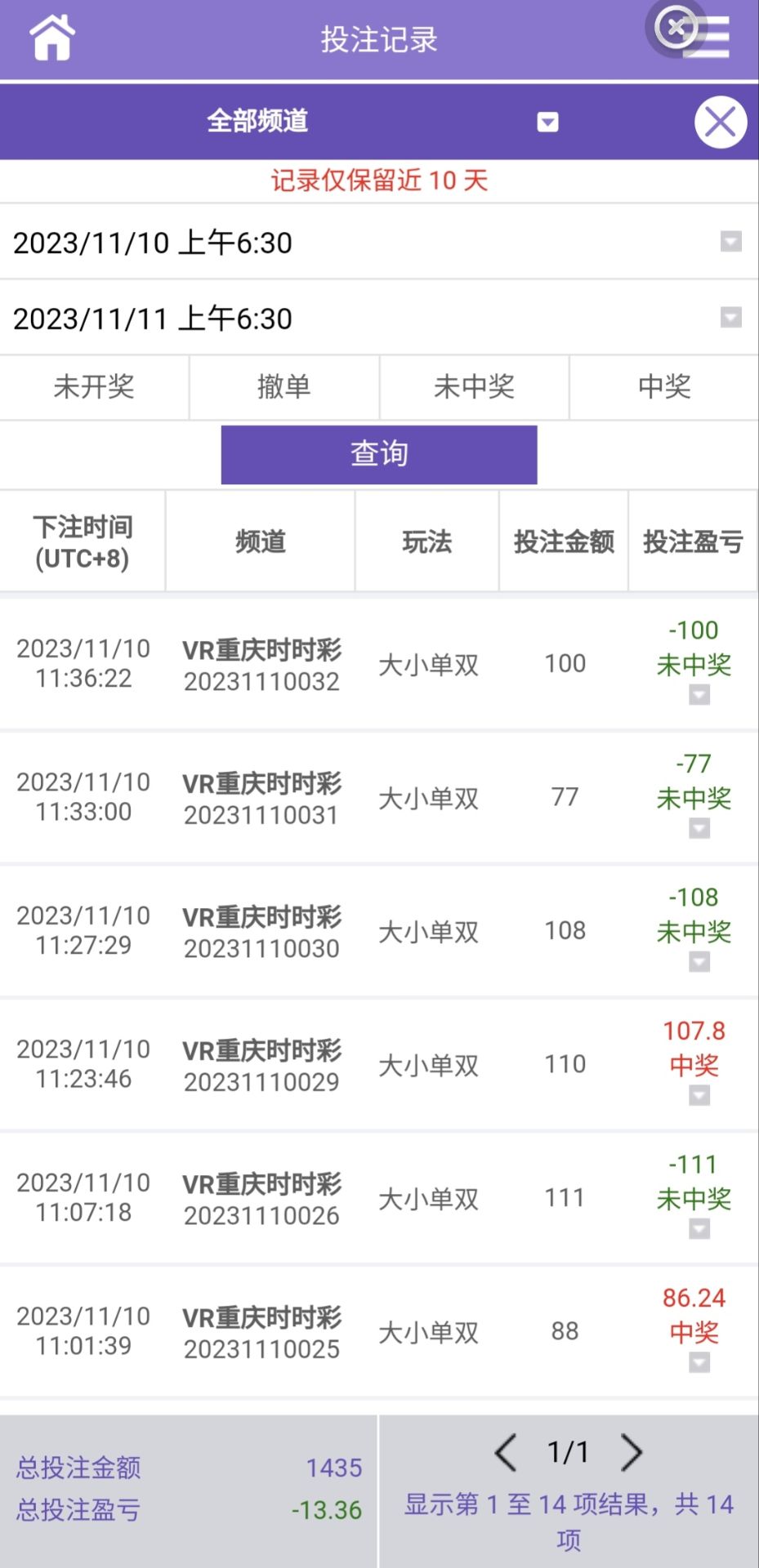Screen dimensions: 759x1568
Task: Go to the home page icon
Action: [52, 38]
